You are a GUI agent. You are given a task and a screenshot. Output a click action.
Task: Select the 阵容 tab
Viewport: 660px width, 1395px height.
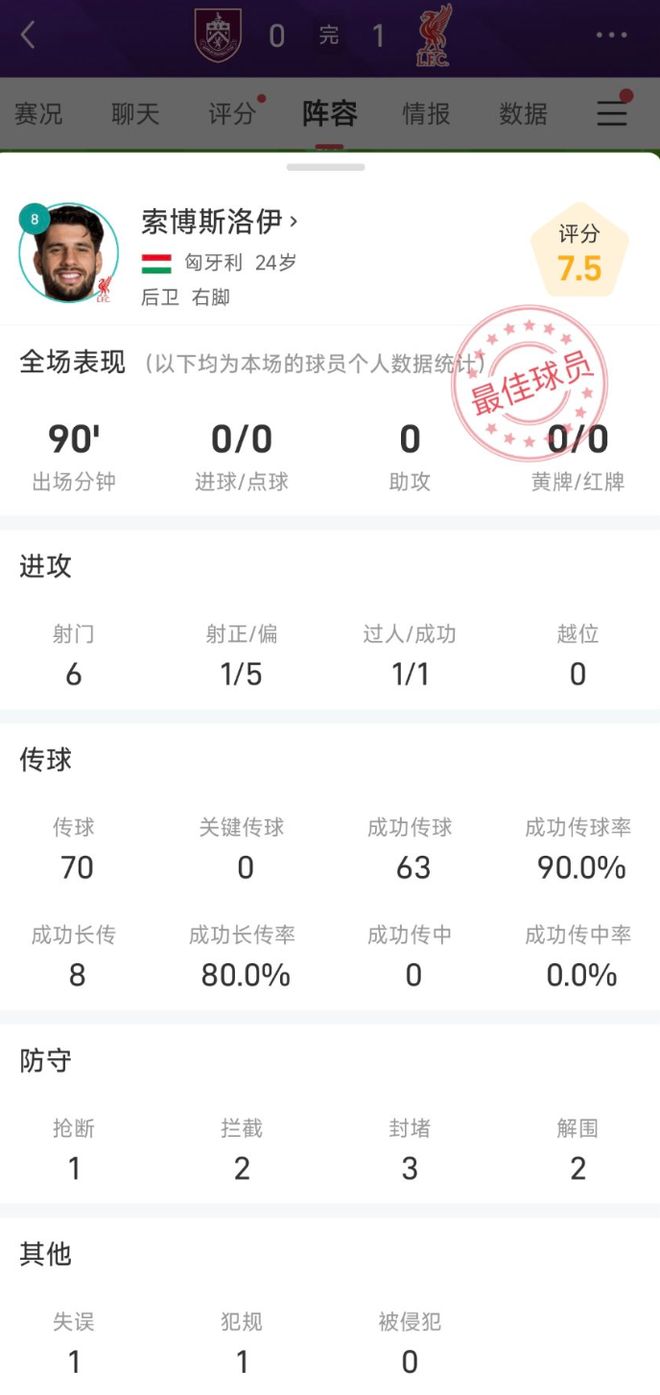tap(330, 114)
